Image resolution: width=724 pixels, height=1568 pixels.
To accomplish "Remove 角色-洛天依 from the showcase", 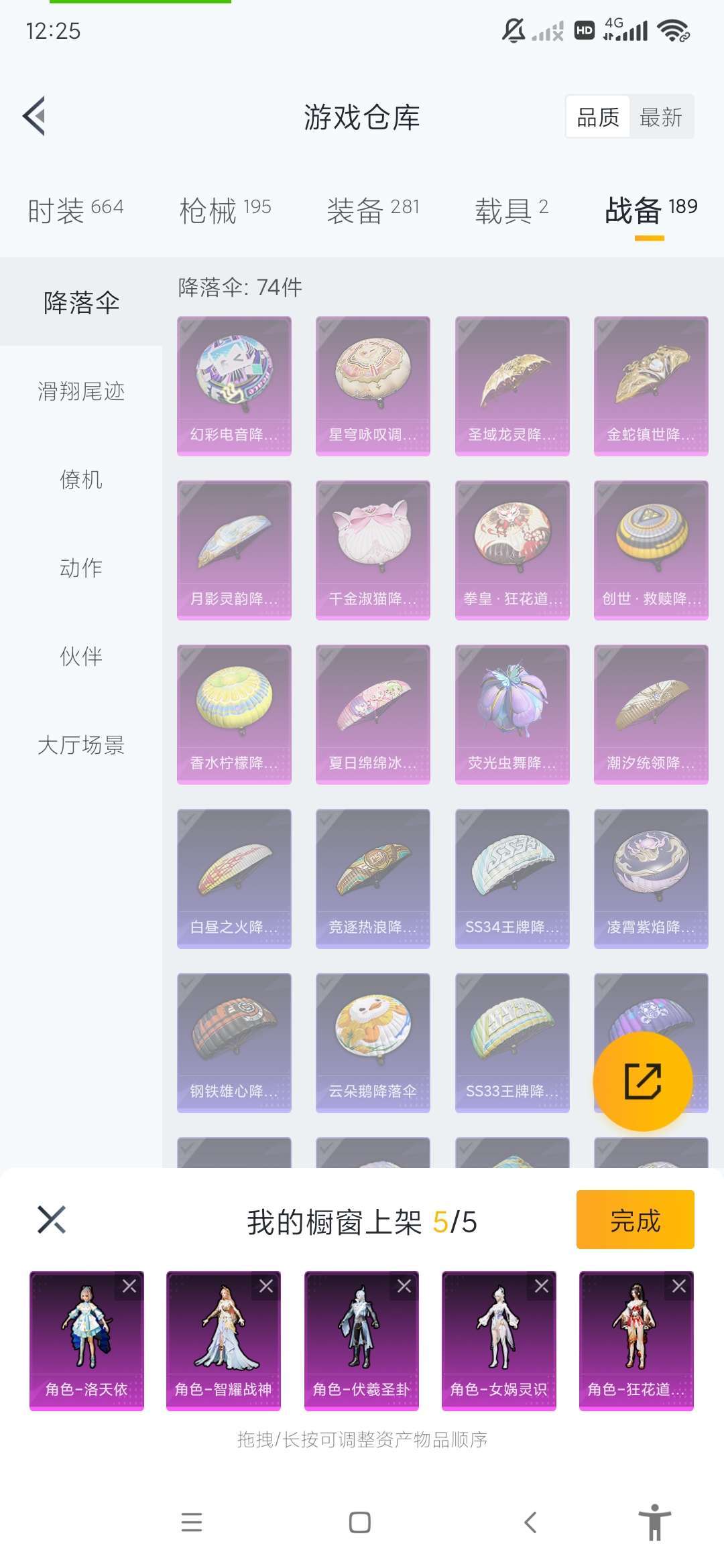I will pos(129,1286).
